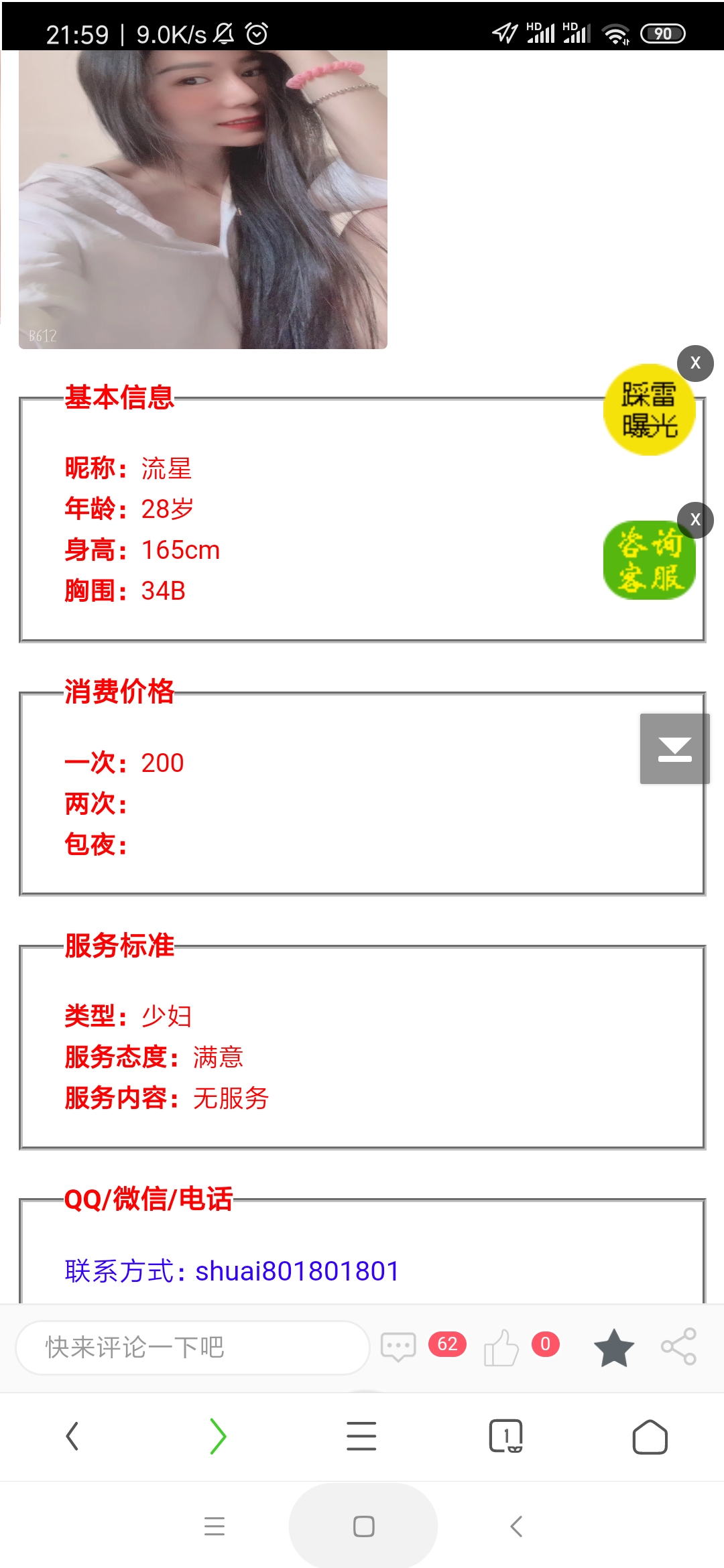Bookmark the page with the star icon
This screenshot has height=1568, width=724.
click(613, 1347)
